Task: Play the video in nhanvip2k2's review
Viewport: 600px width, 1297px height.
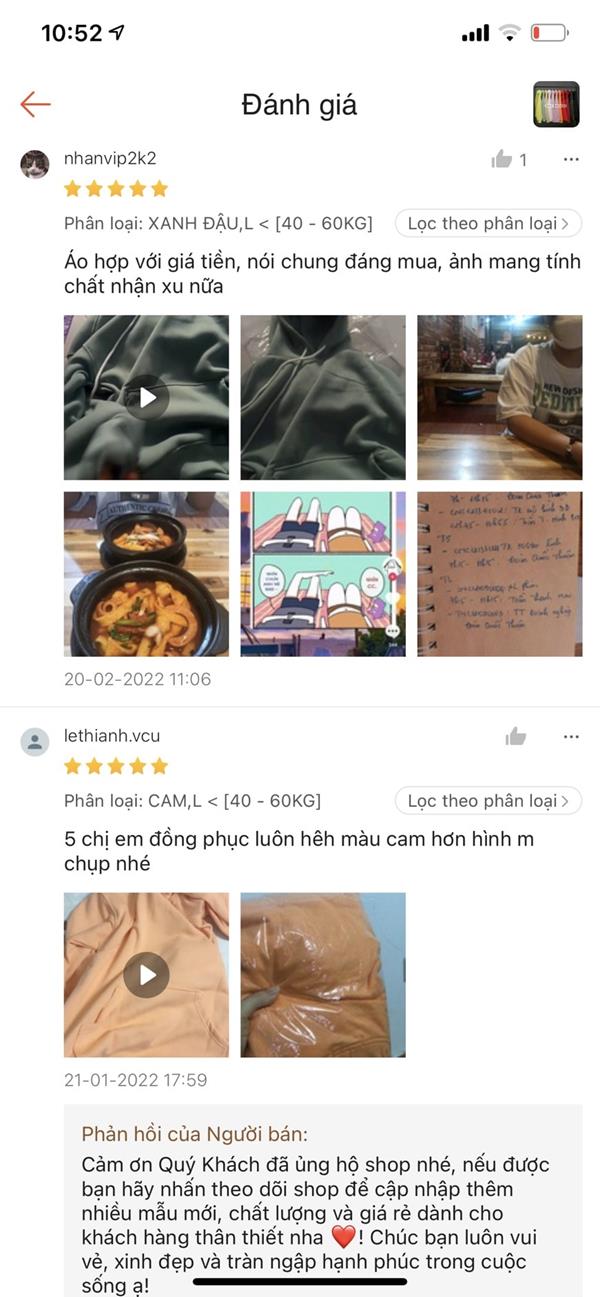Action: [x=146, y=397]
